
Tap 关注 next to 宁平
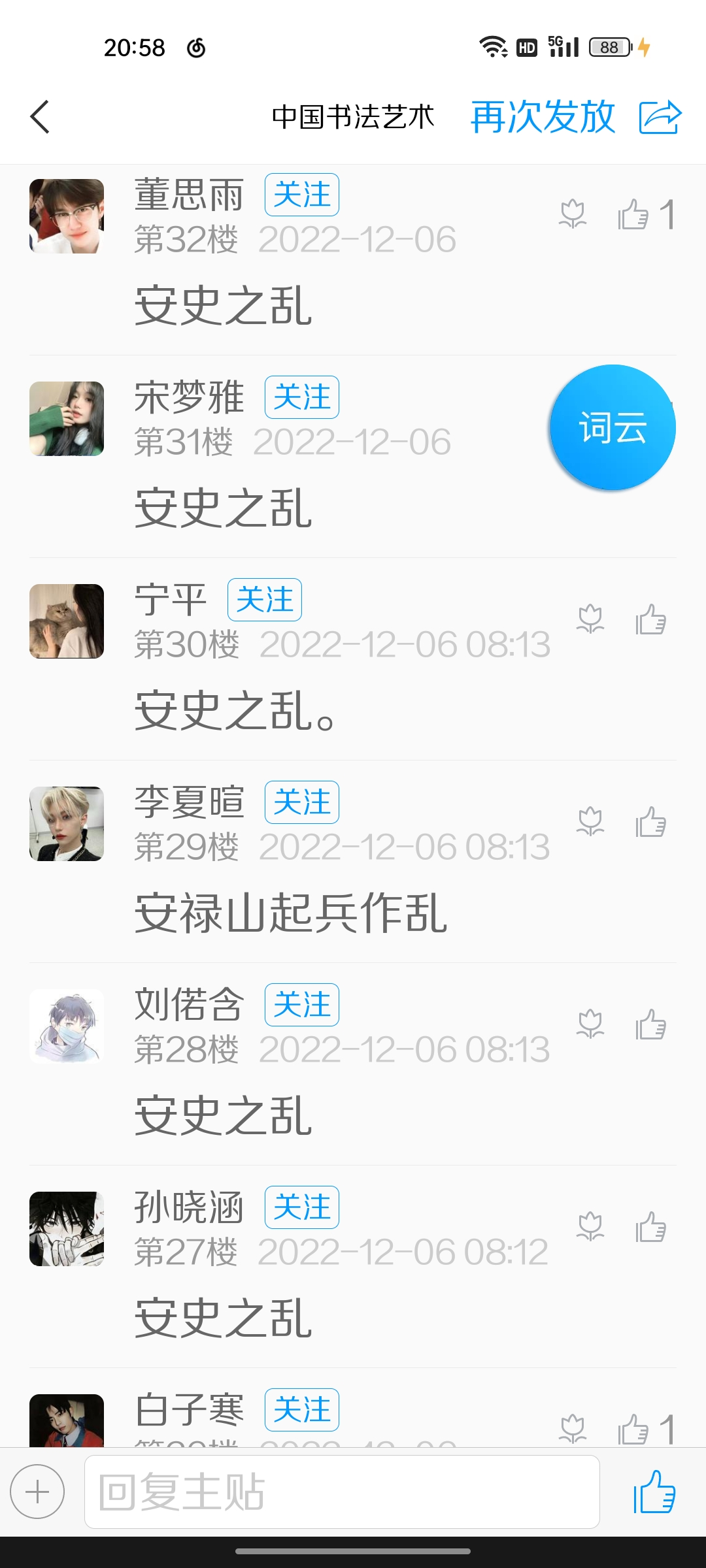coord(264,600)
